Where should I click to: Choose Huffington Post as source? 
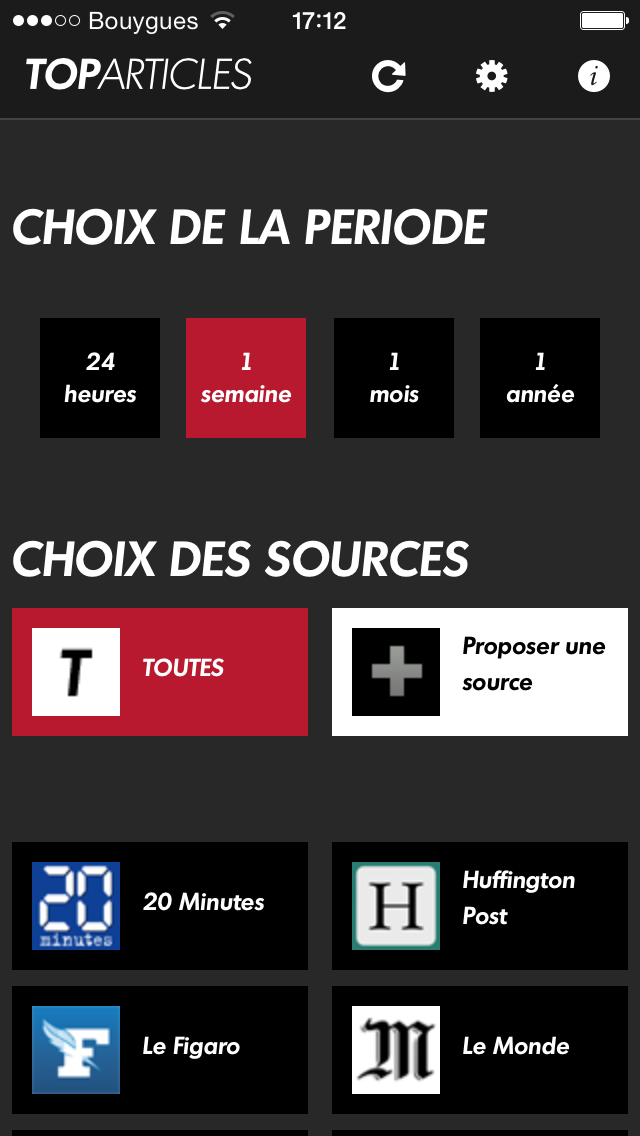[480, 906]
